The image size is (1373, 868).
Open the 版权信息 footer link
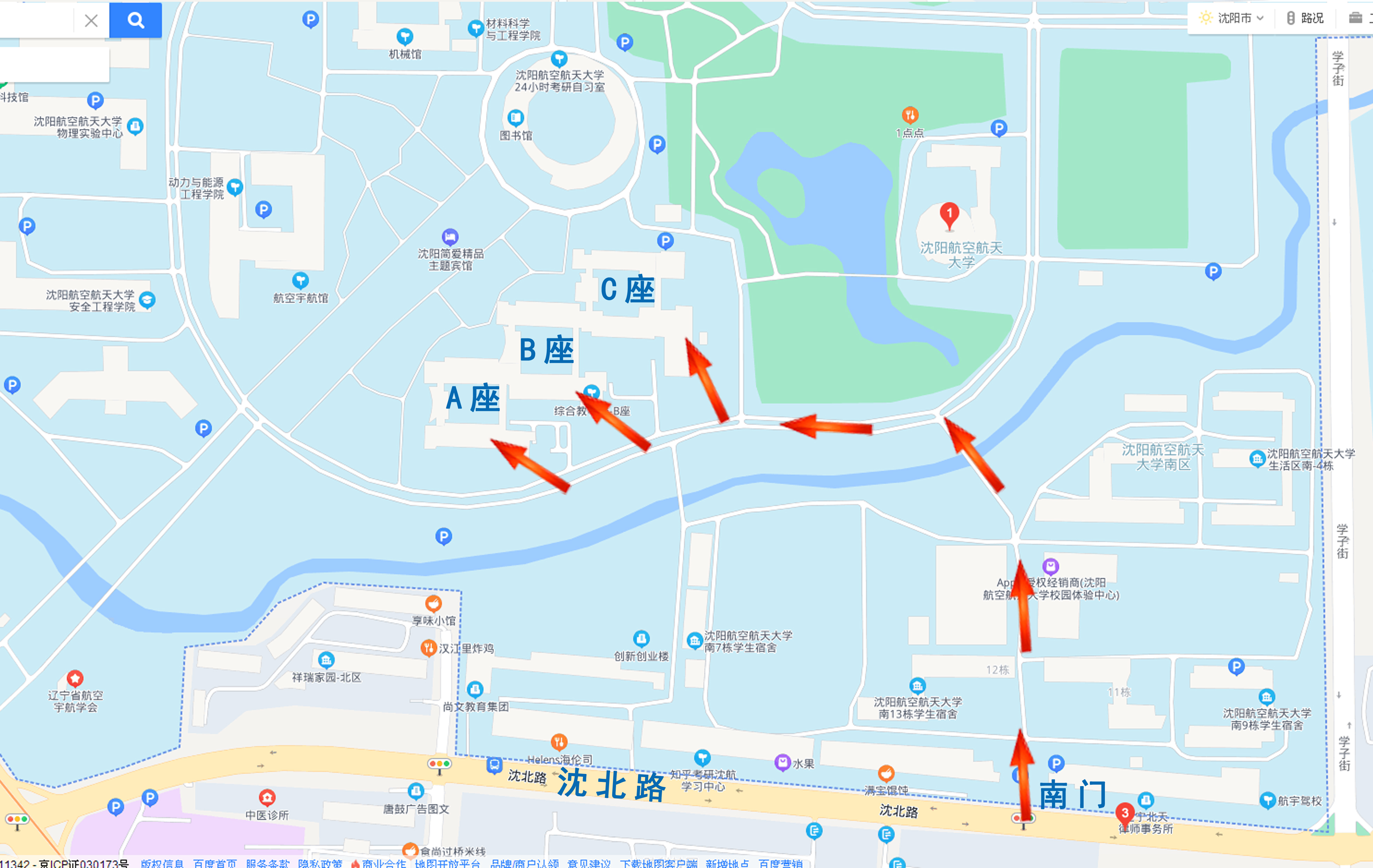(x=162, y=863)
